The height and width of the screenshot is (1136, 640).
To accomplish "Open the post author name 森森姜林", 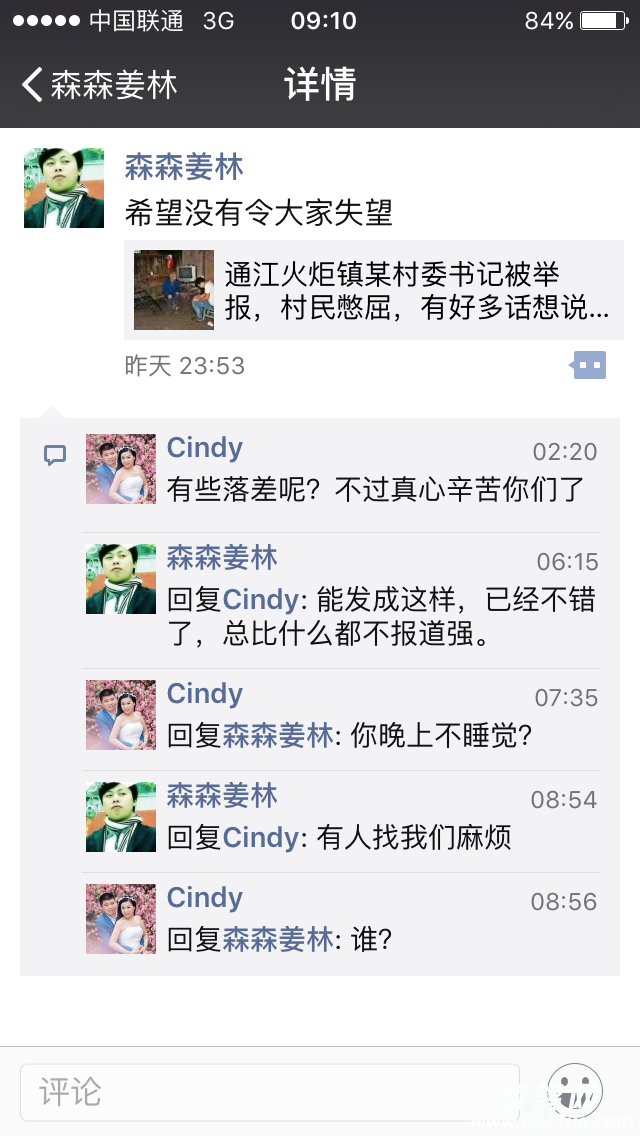I will click(184, 167).
